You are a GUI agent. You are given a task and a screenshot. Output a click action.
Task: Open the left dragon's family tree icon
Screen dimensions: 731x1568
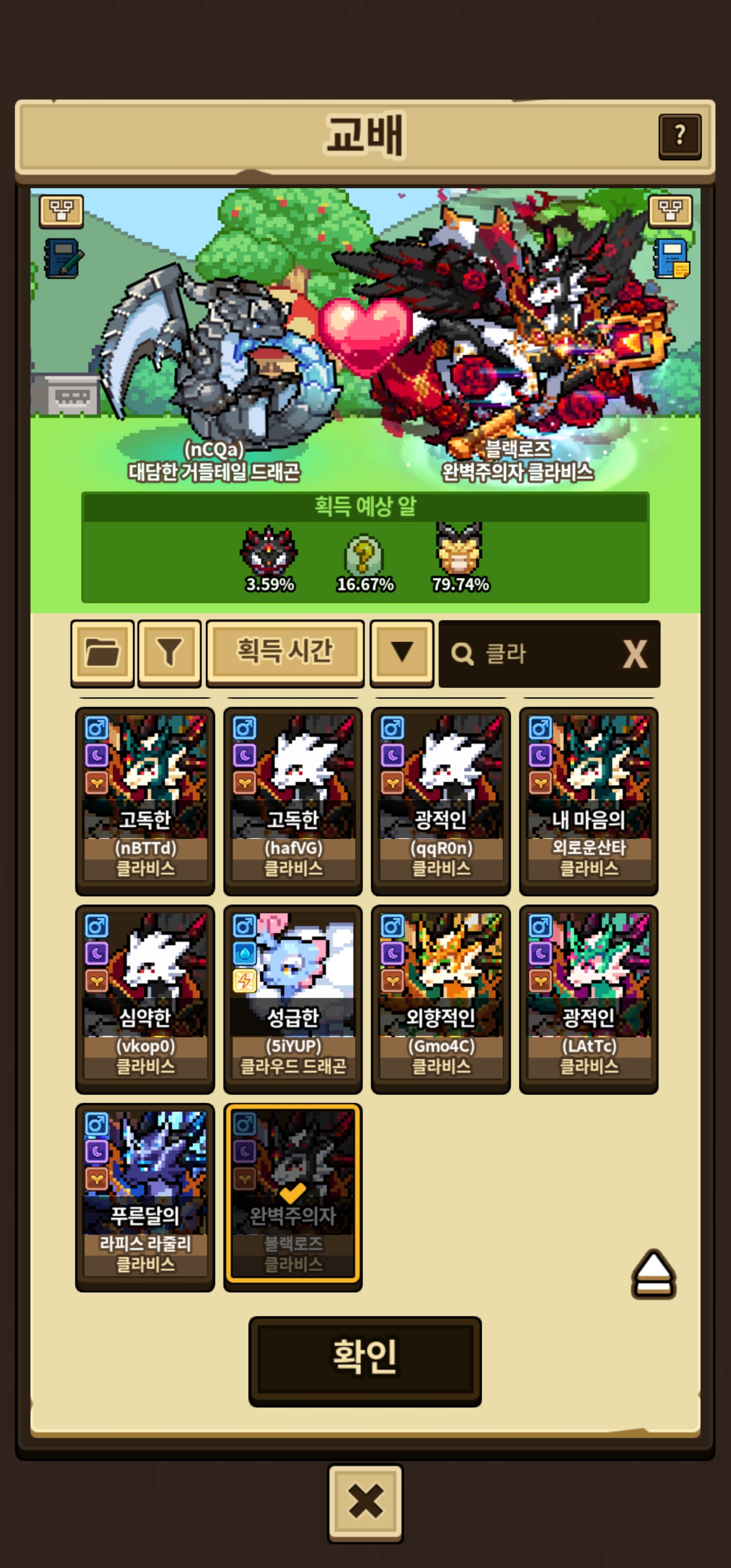61,211
